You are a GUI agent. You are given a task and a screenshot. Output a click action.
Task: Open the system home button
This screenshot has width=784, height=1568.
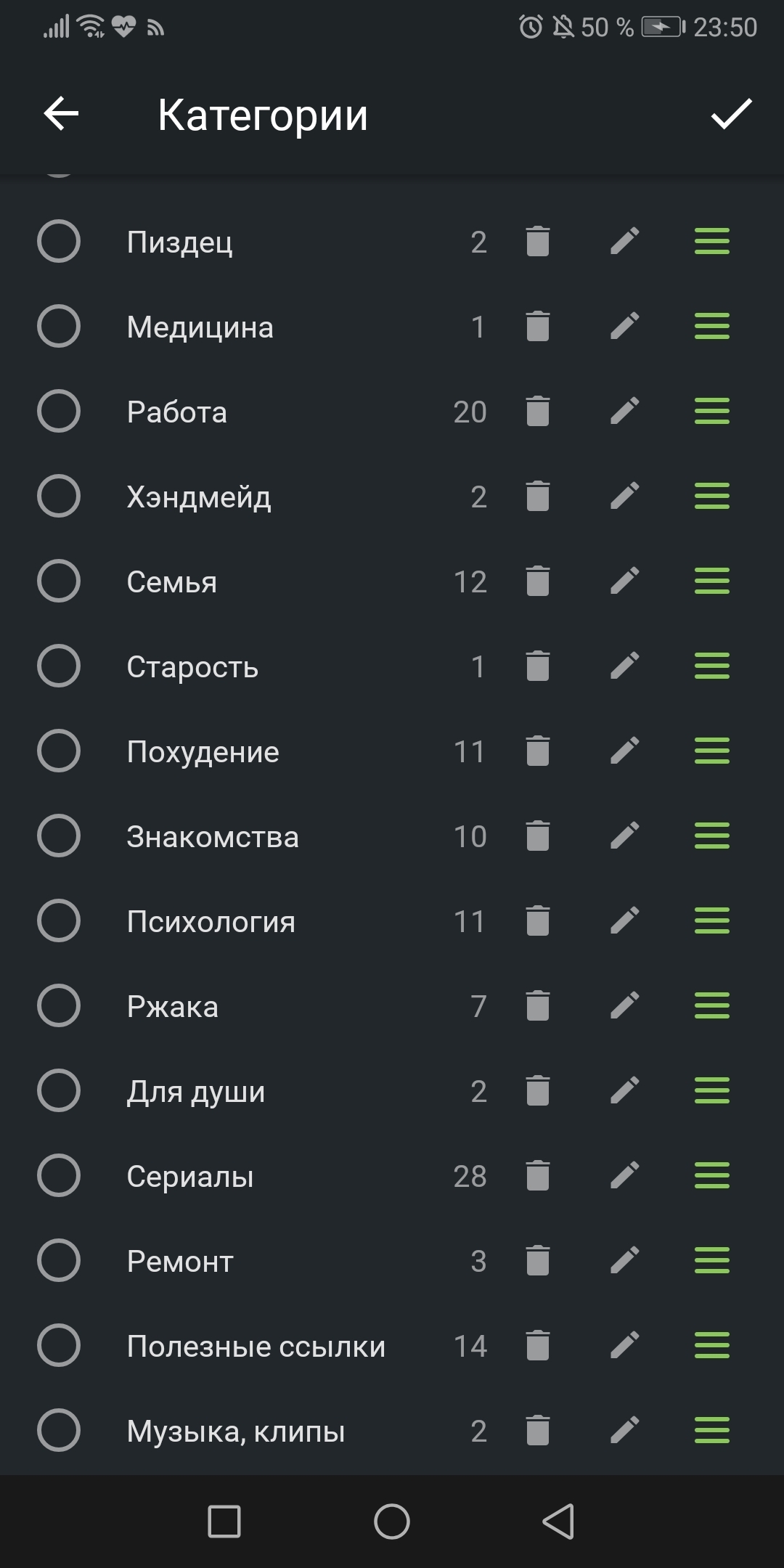(392, 1522)
